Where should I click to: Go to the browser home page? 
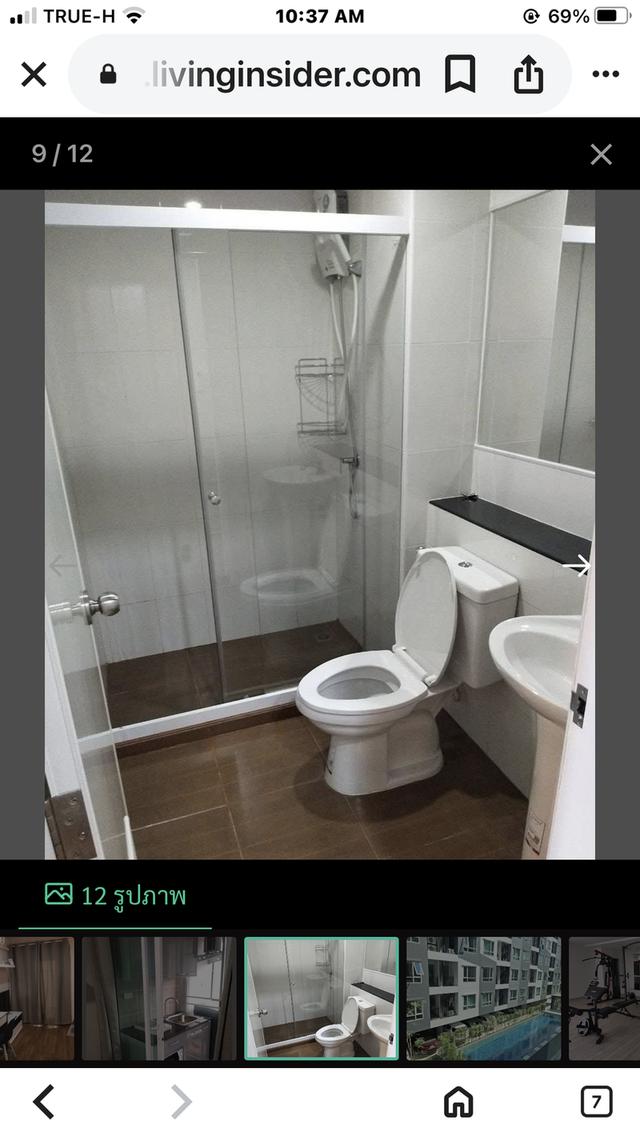pyautogui.click(x=458, y=1102)
